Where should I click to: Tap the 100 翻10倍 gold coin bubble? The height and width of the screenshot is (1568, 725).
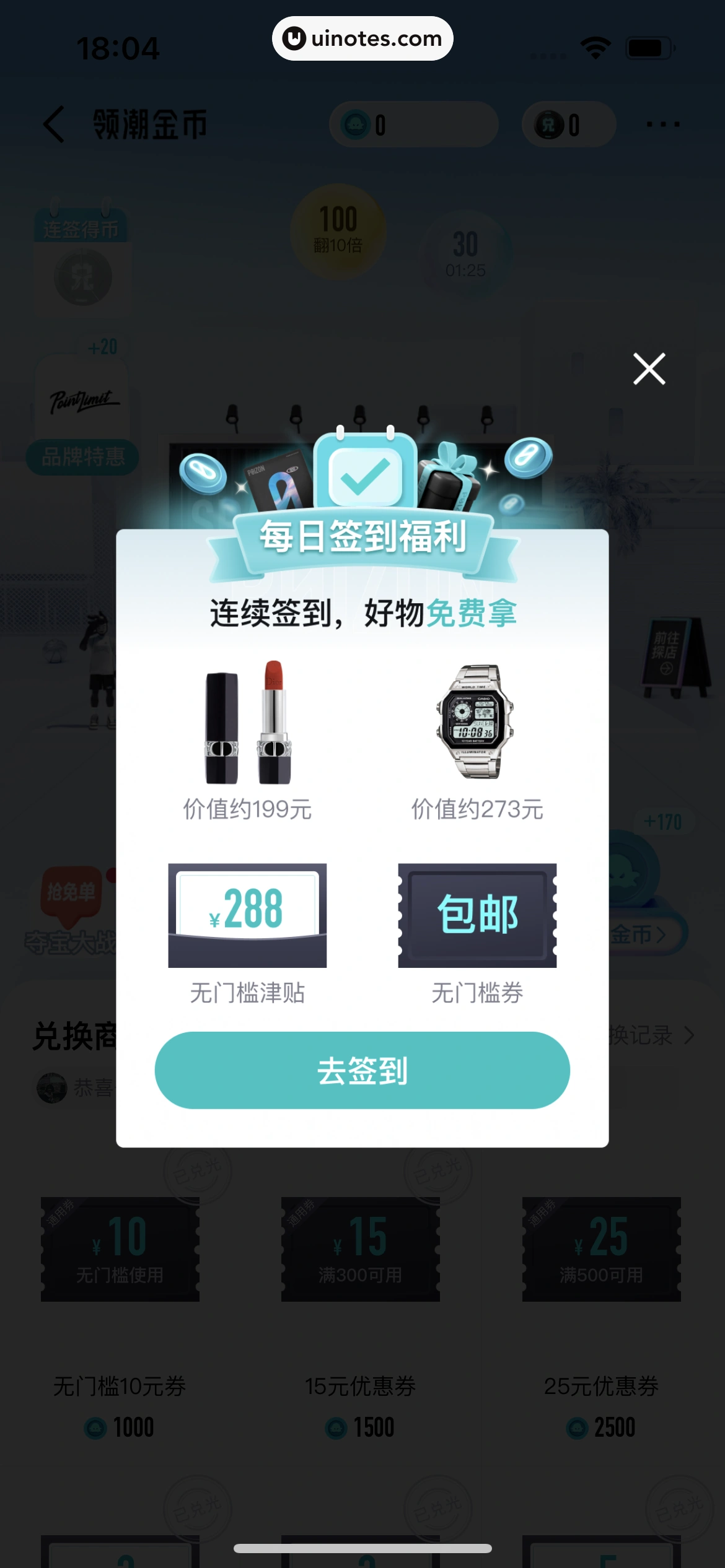click(x=339, y=230)
